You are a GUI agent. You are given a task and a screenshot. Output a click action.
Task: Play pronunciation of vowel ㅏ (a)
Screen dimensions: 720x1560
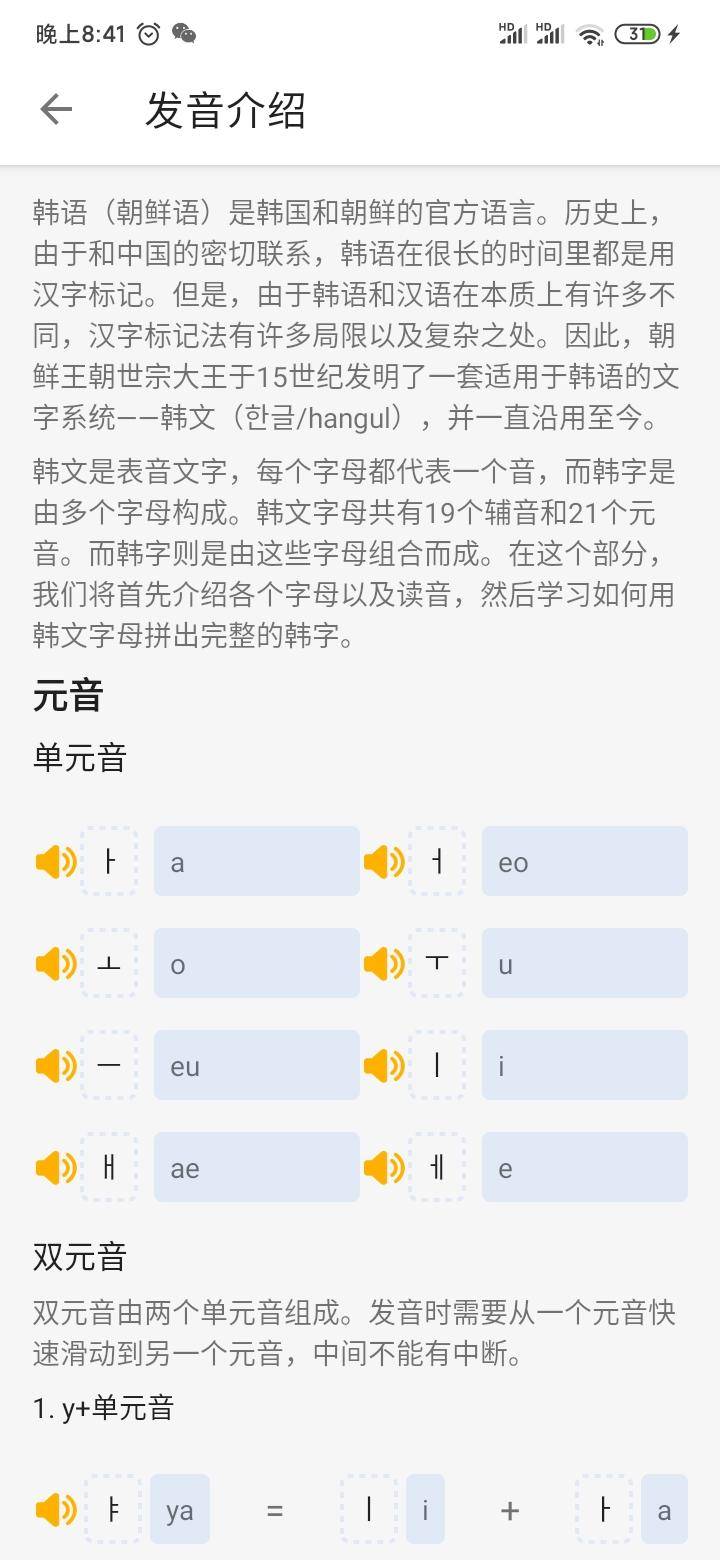tap(55, 861)
